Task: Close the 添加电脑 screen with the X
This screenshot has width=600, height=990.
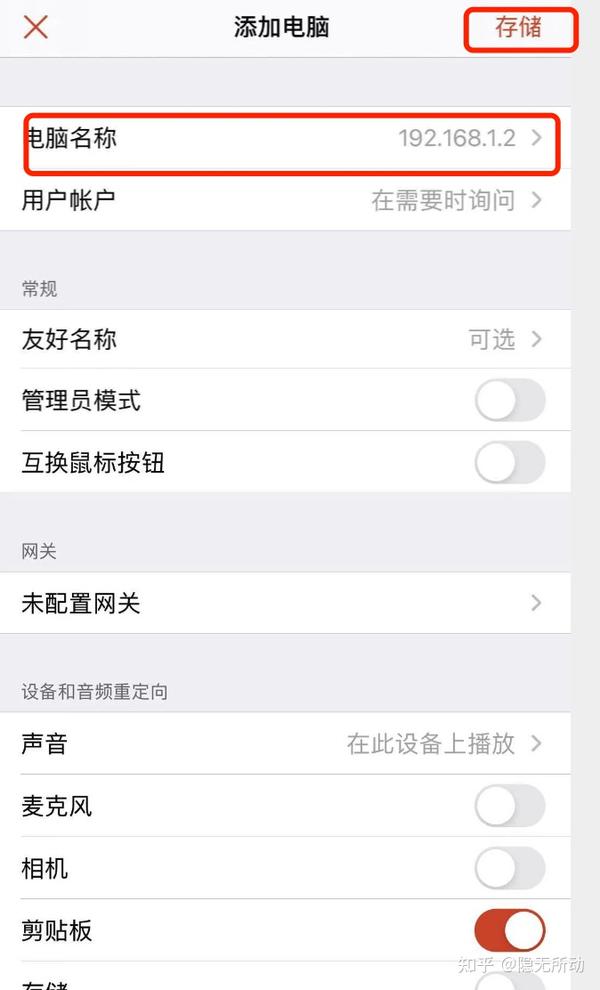Action: 35,27
